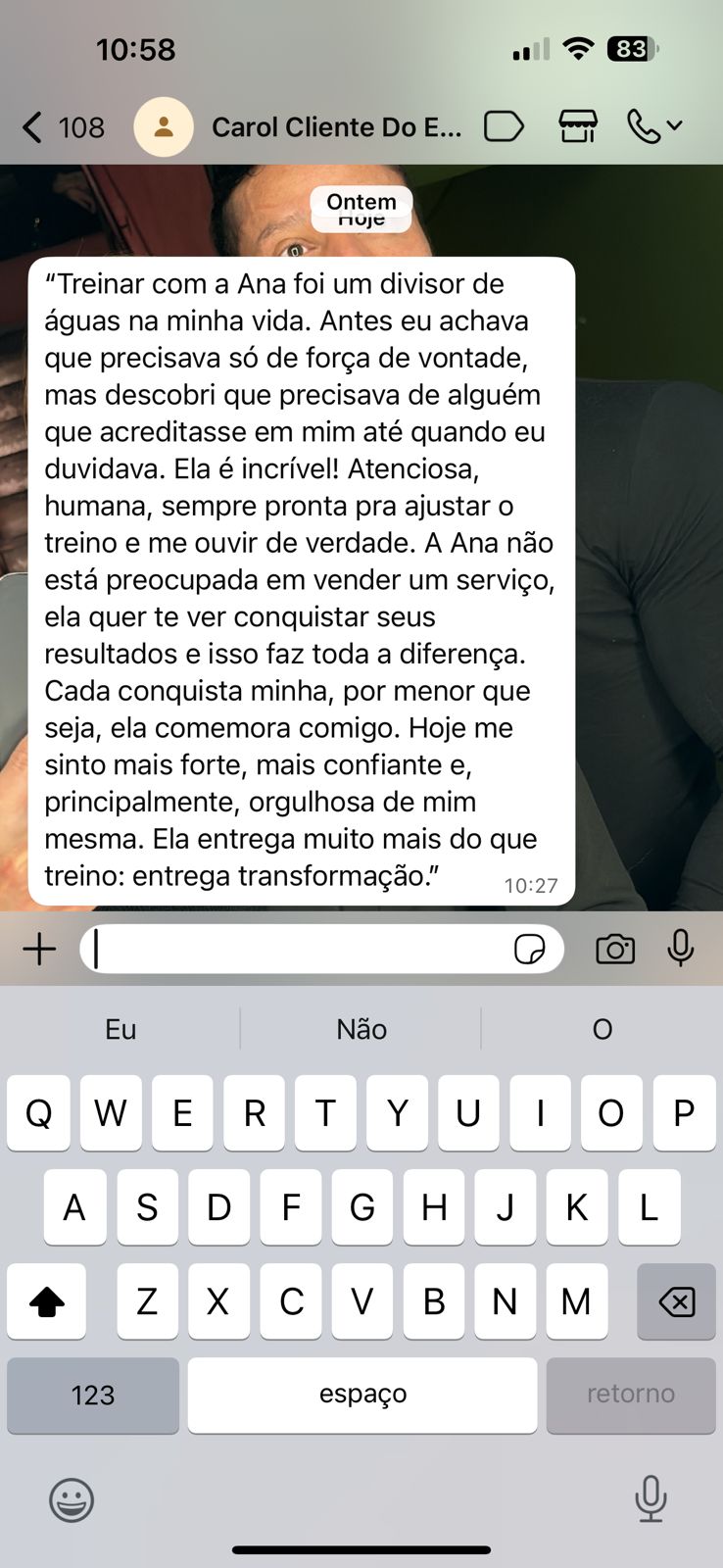Start keyboard dictation microphone
Image resolution: width=723 pixels, height=1568 pixels.
click(x=651, y=1499)
